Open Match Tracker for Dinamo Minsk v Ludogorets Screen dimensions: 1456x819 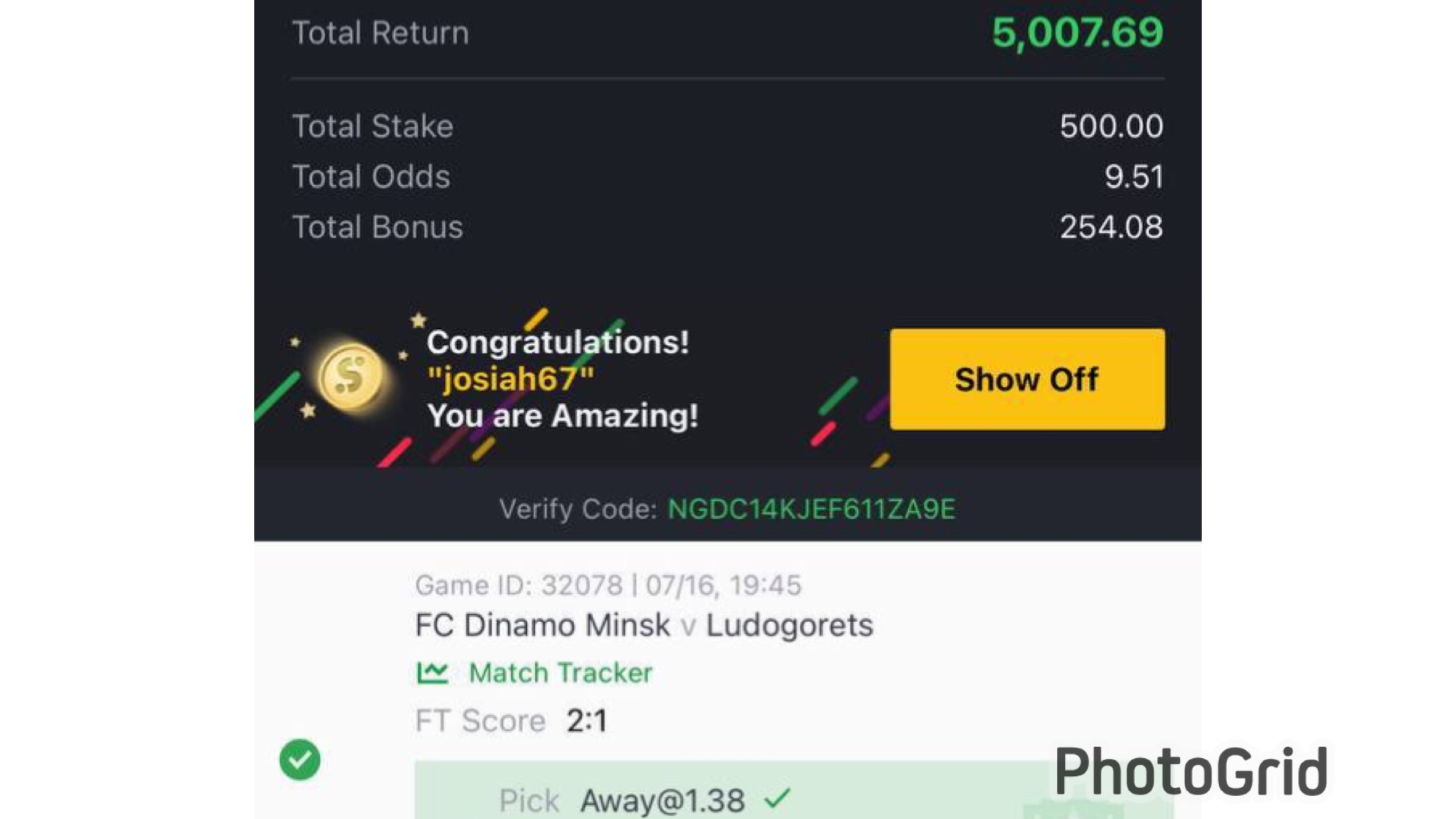(534, 673)
